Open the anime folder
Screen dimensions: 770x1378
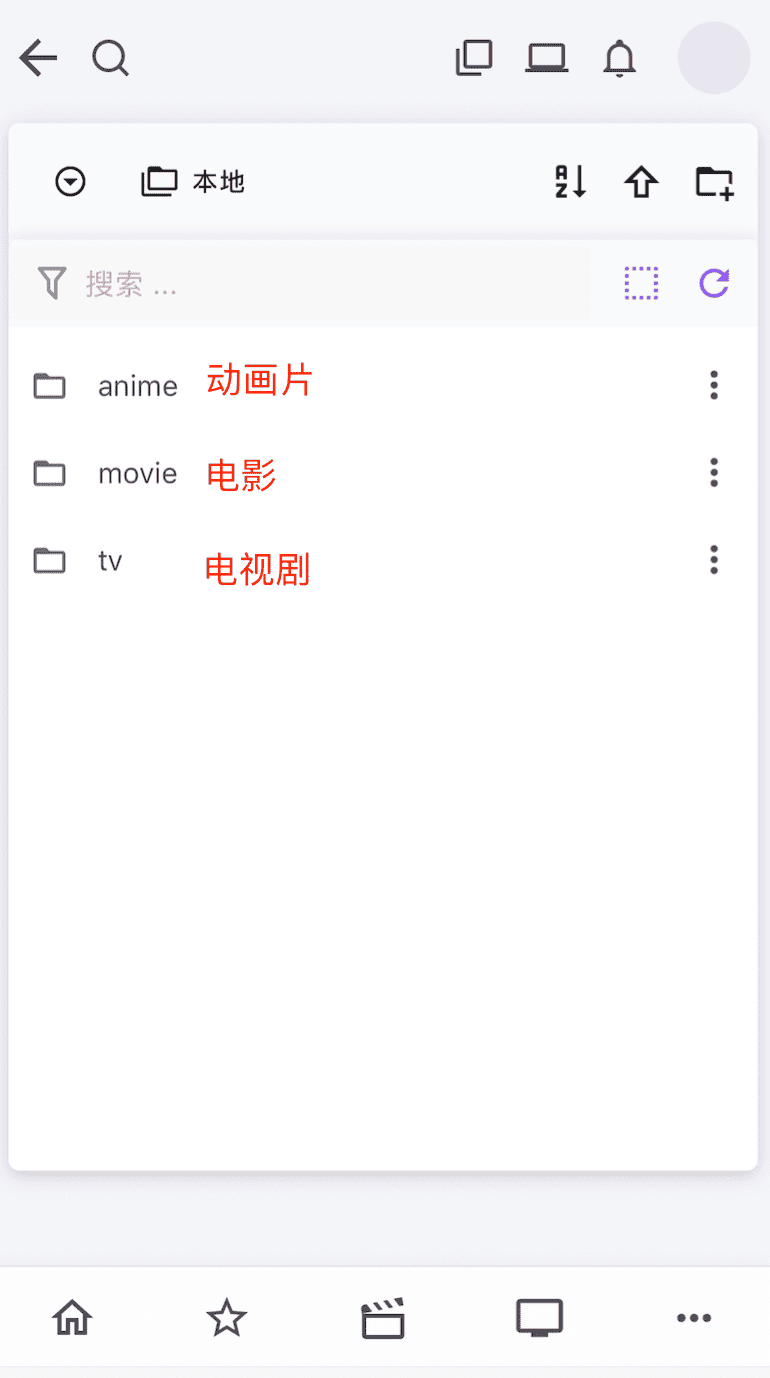[x=137, y=386]
